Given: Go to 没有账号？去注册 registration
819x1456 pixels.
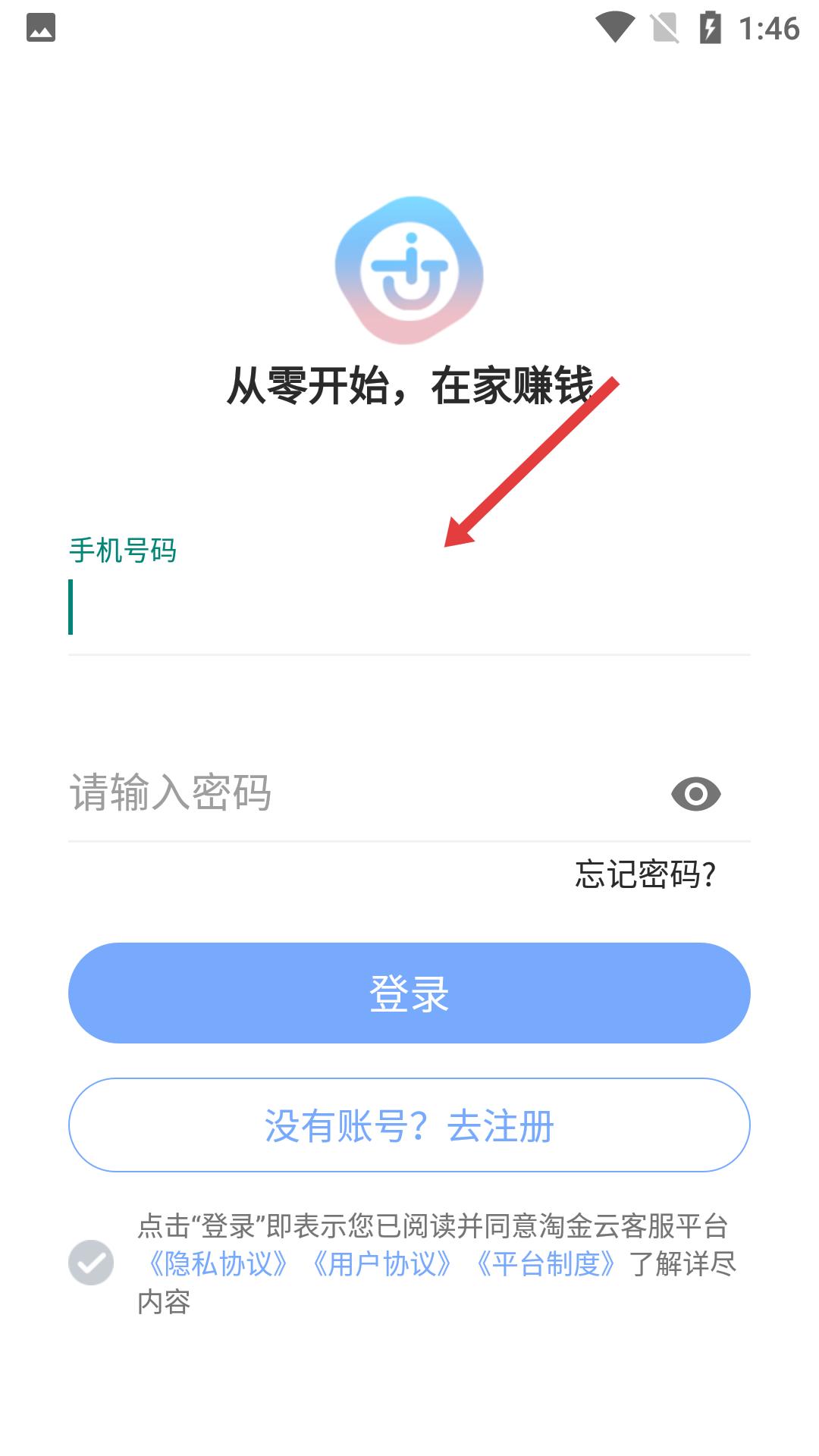Looking at the screenshot, I should [409, 1125].
